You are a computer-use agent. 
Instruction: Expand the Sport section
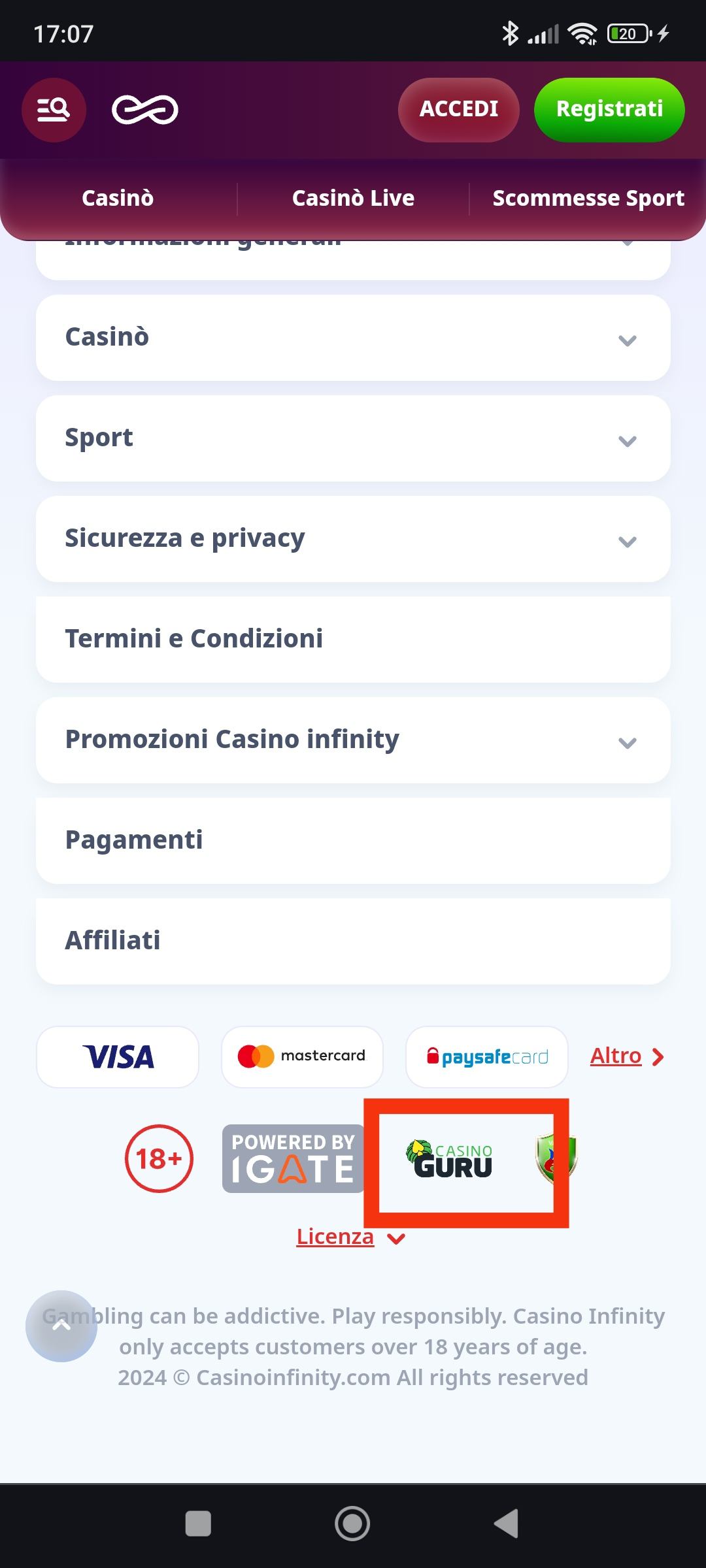[353, 438]
